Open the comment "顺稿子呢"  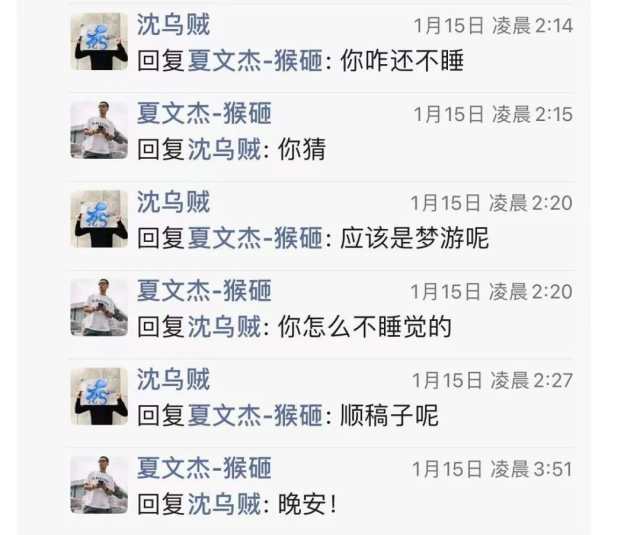[388, 414]
